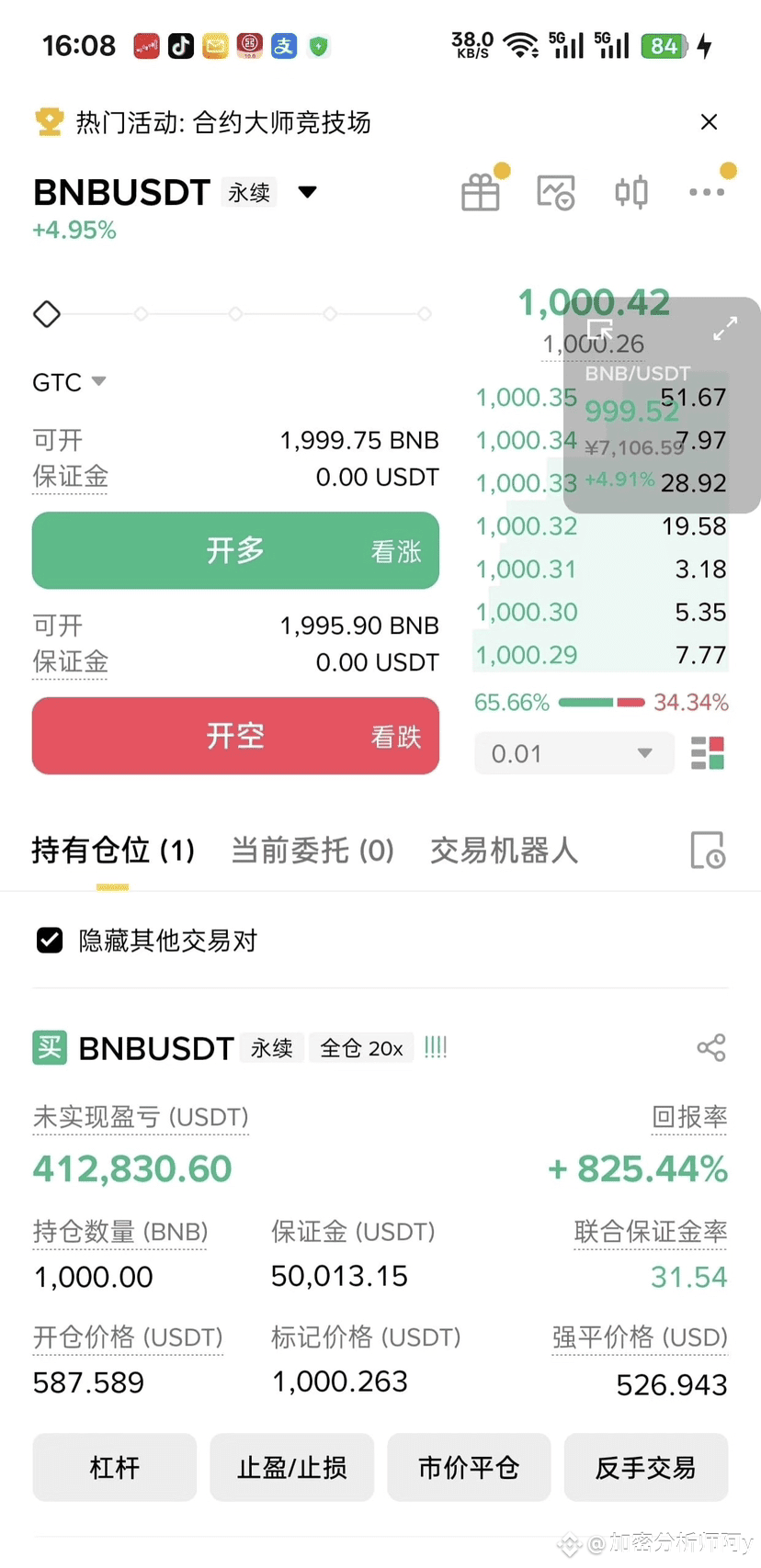761x1568 pixels.
Task: Tap 开多 to open a long position
Action: tap(235, 550)
